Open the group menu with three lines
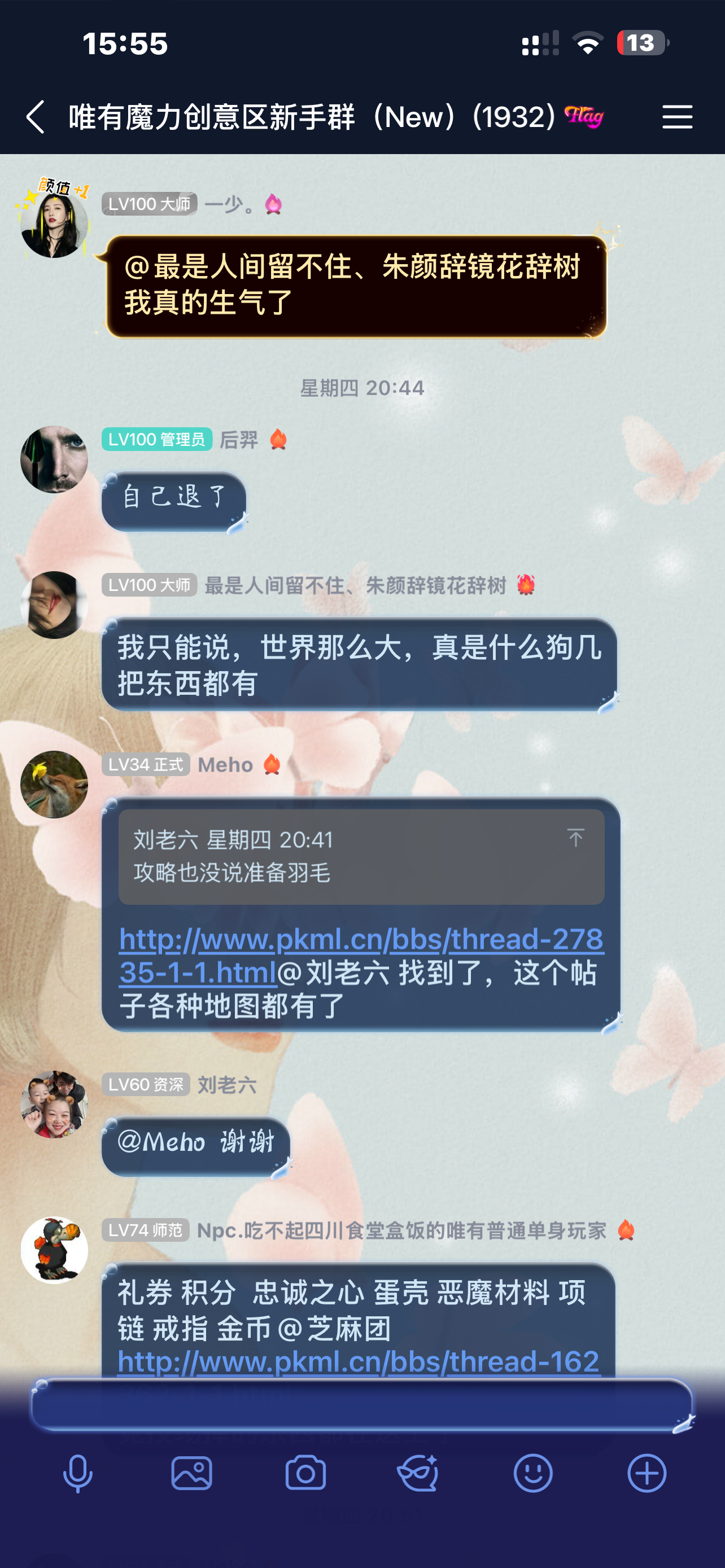This screenshot has width=725, height=1568. [677, 117]
